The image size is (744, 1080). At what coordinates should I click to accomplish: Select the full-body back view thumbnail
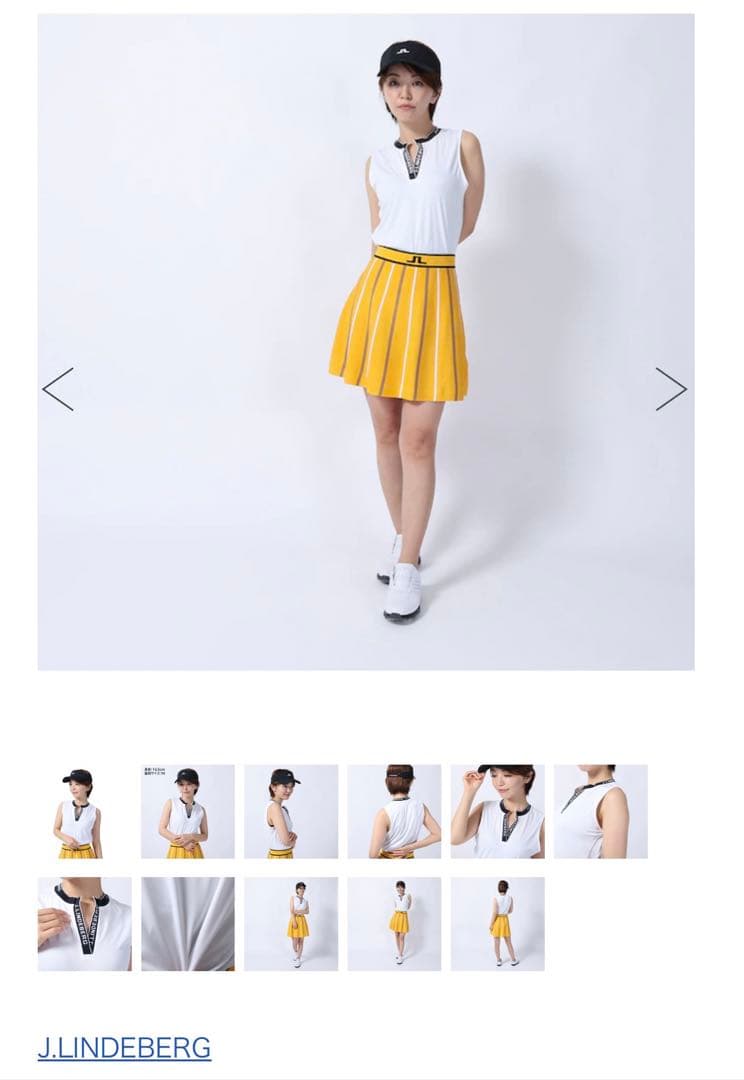tap(497, 924)
